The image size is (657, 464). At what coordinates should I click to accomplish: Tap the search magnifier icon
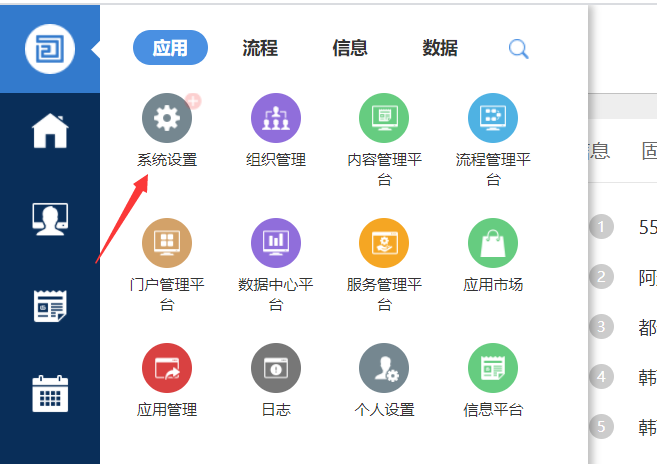coord(518,49)
